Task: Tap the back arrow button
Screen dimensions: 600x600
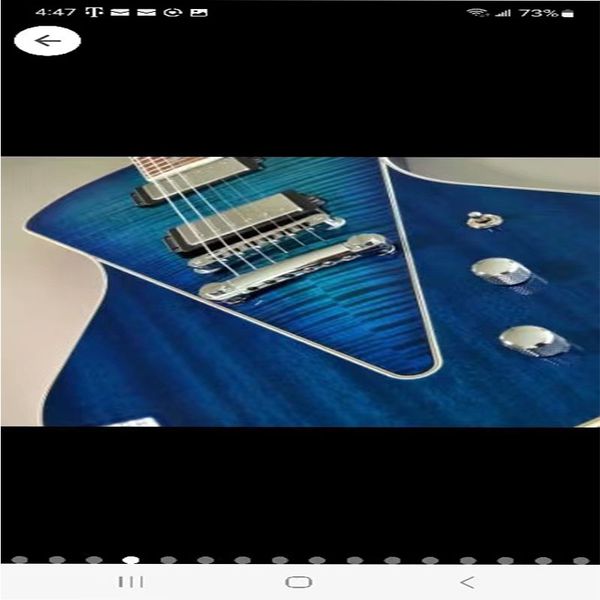Action: tap(47, 41)
